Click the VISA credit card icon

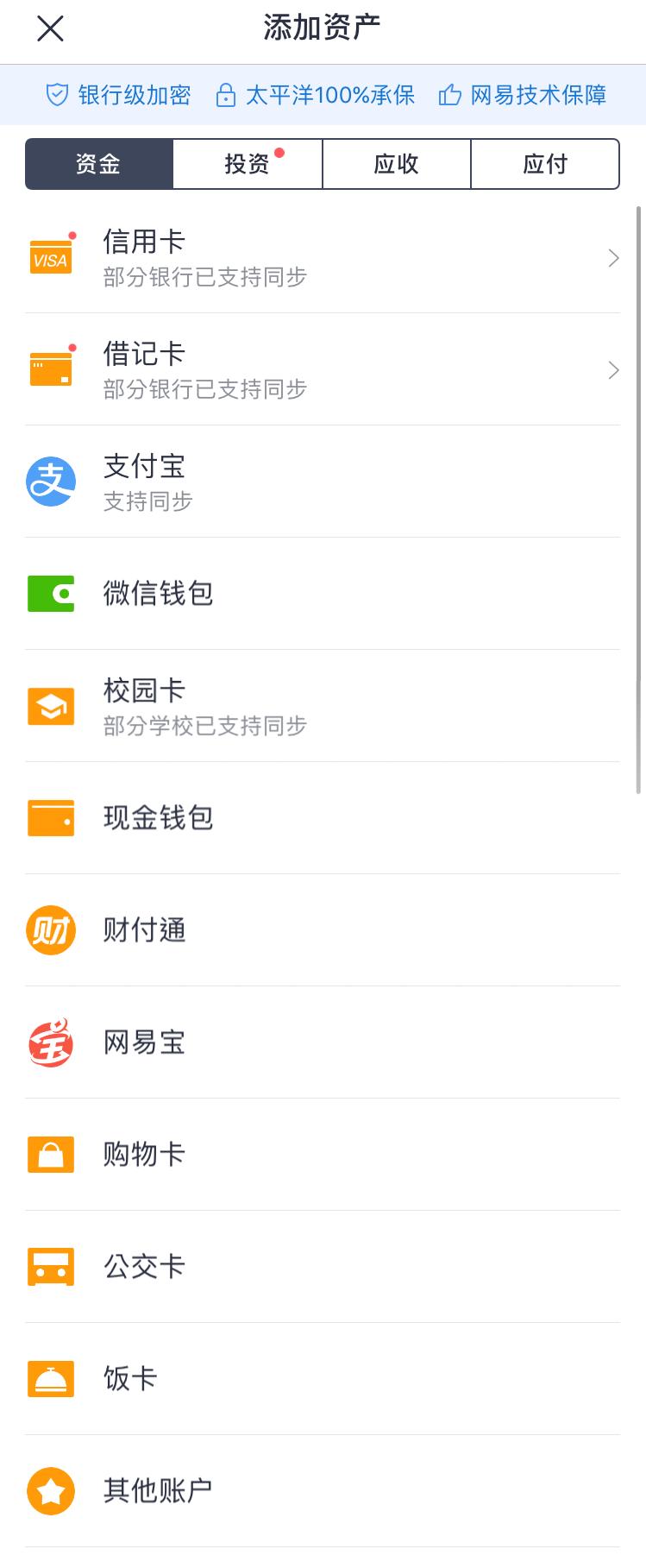point(50,257)
